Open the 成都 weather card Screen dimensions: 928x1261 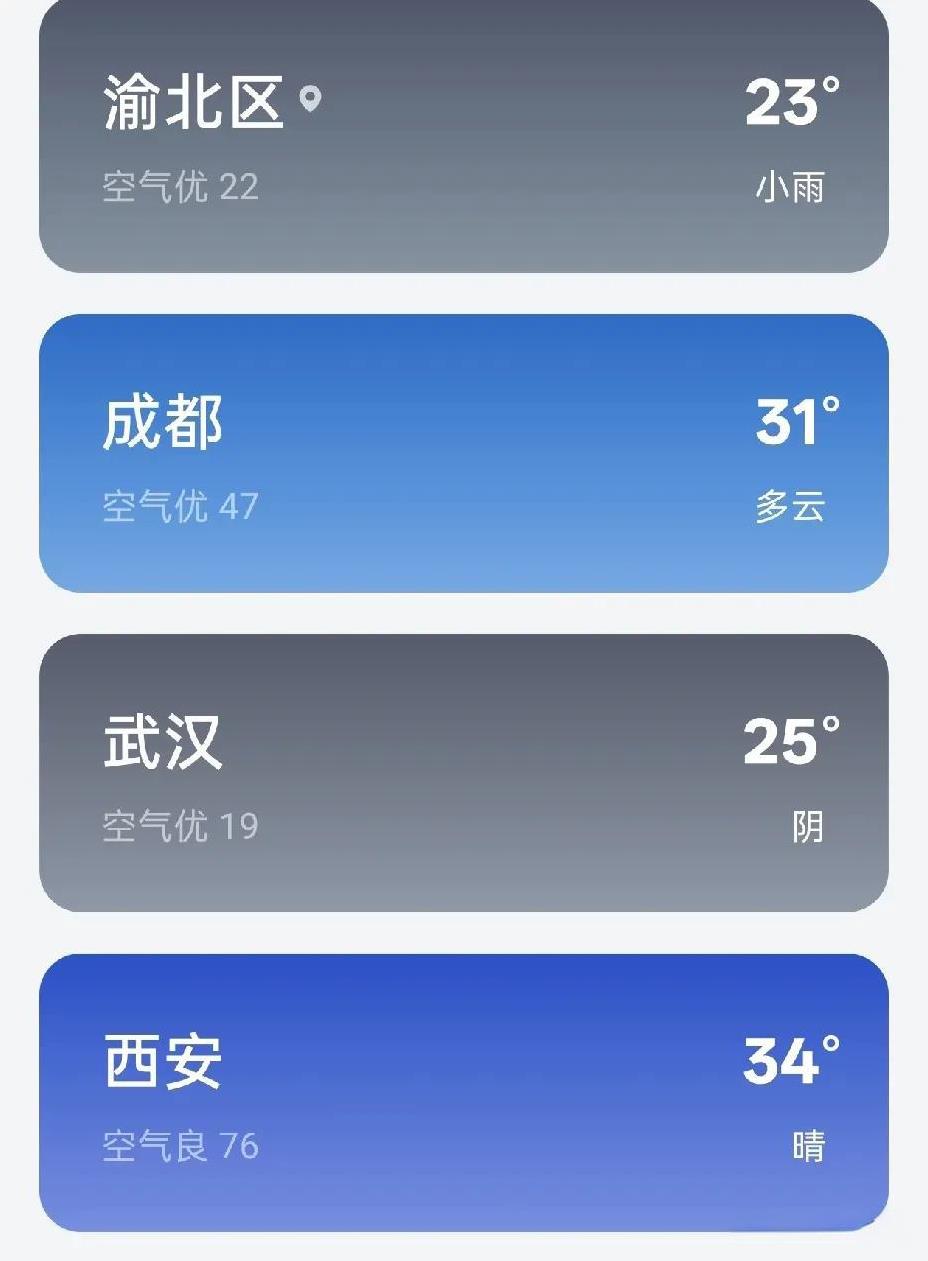463,453
